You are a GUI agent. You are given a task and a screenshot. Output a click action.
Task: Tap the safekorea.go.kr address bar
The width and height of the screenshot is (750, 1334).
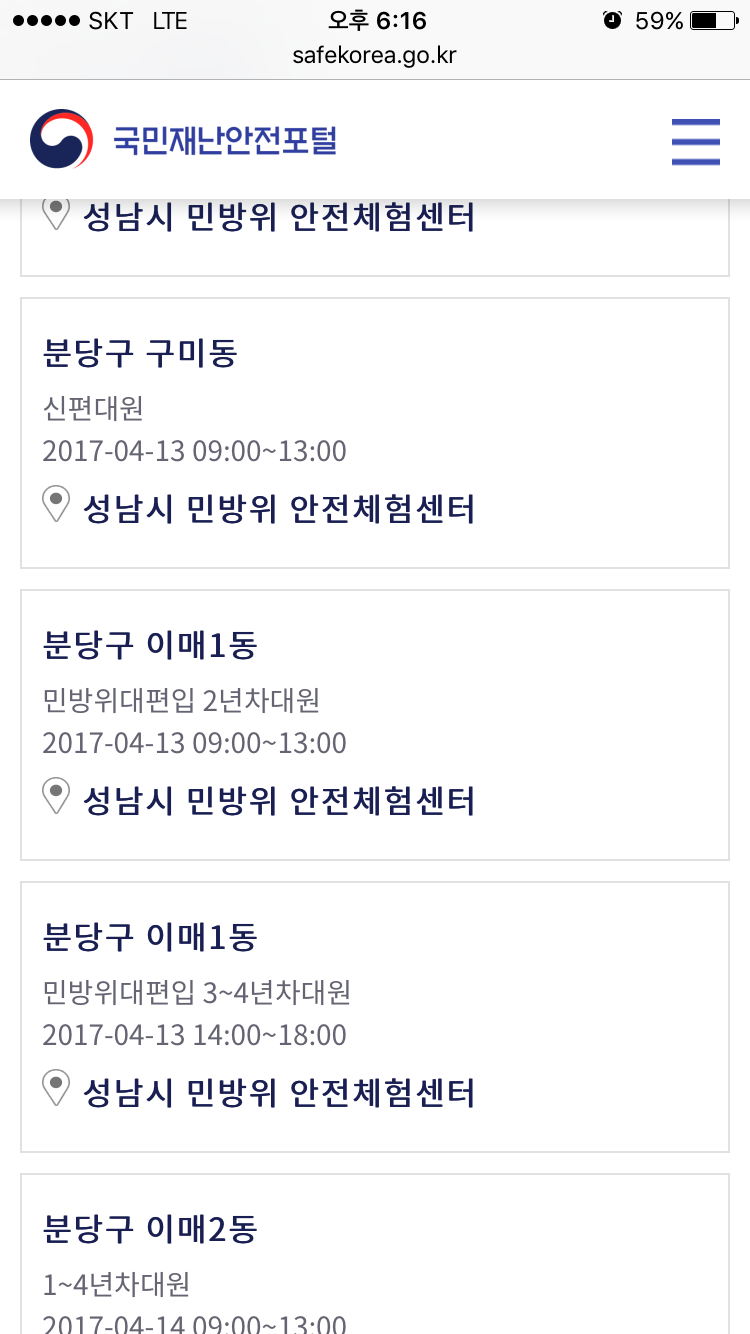375,55
